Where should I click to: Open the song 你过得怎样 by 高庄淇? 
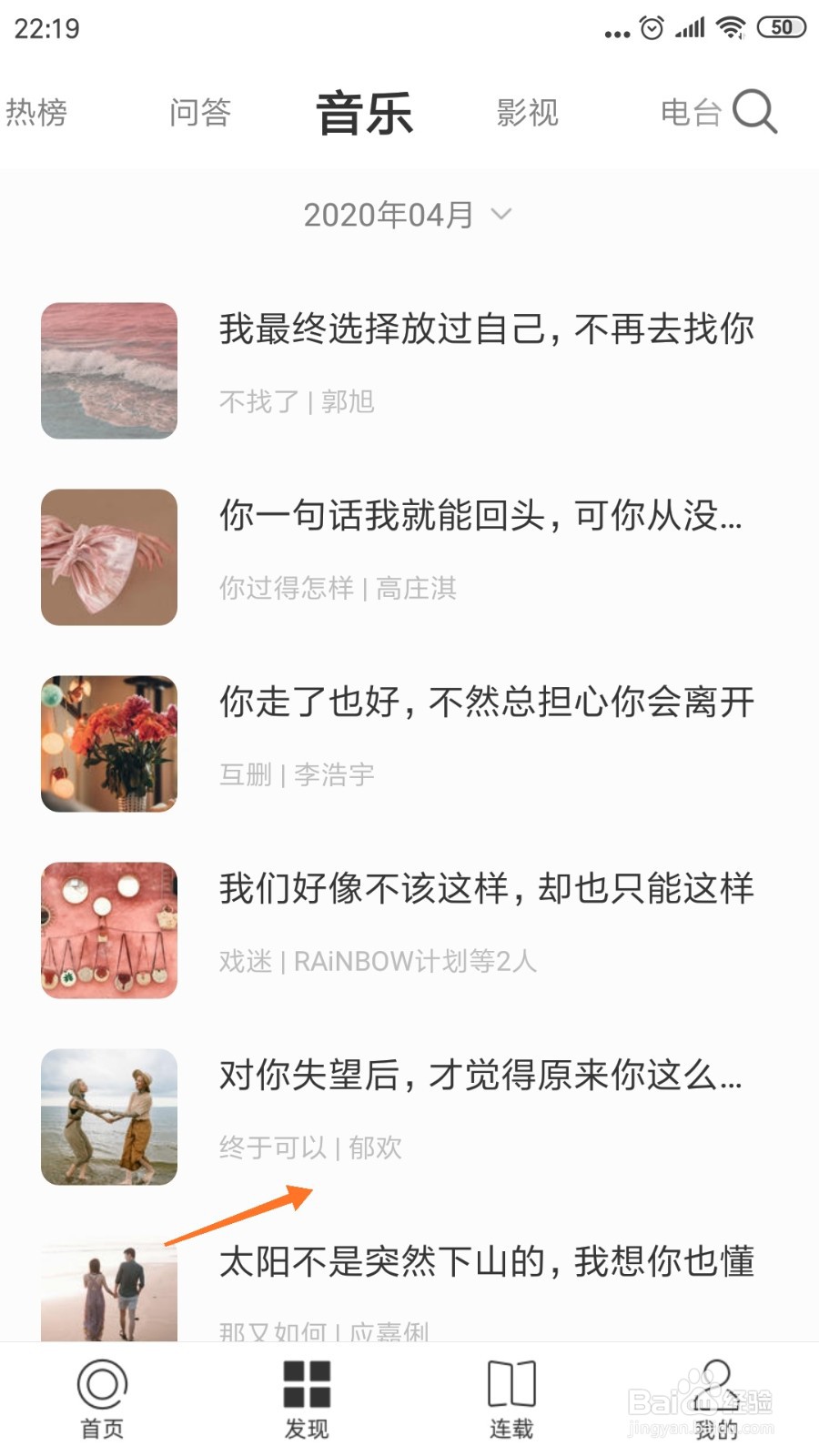click(409, 557)
